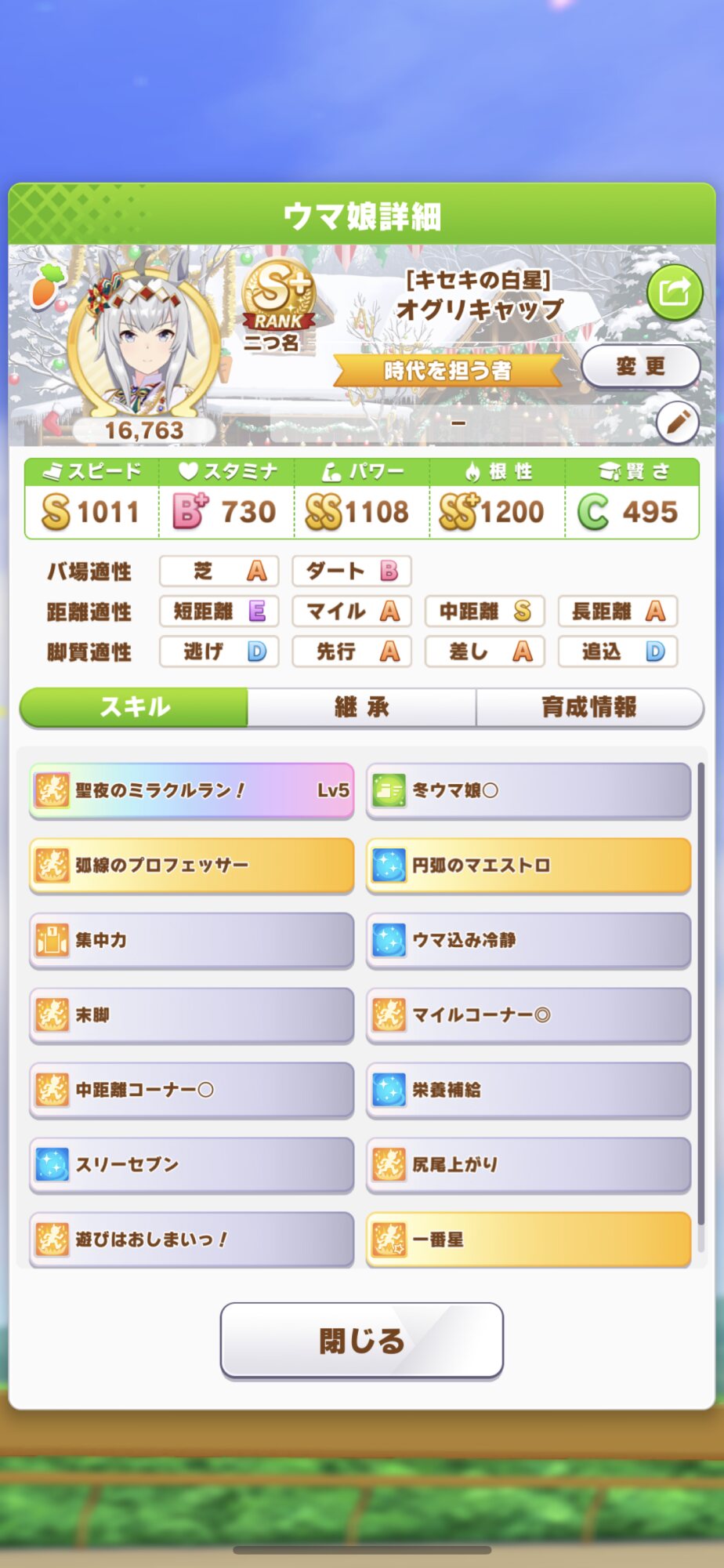Close the dialog with 閉じる

pyautogui.click(x=361, y=1341)
